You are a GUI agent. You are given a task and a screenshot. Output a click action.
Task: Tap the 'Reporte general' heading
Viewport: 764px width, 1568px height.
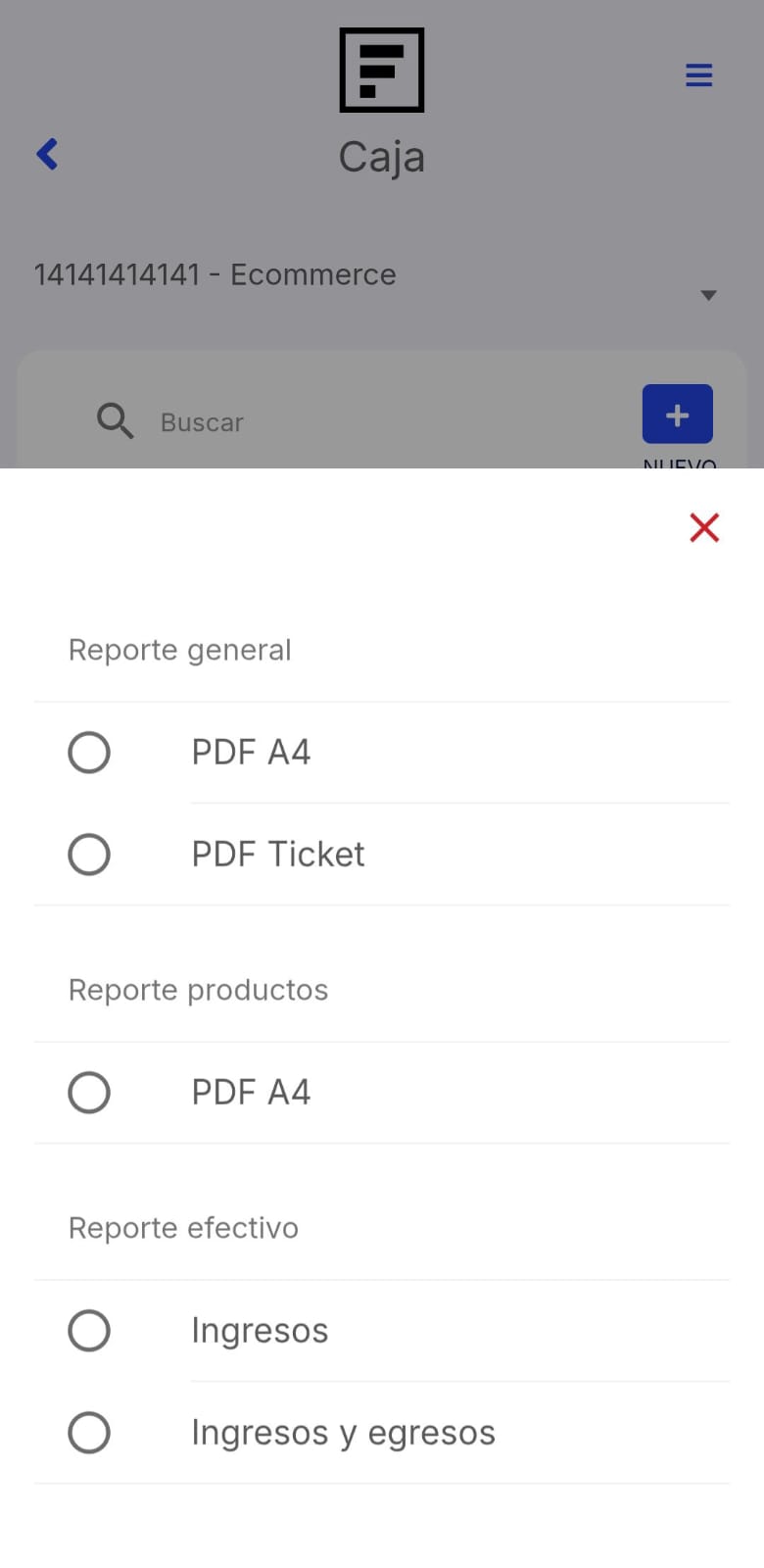pos(179,649)
